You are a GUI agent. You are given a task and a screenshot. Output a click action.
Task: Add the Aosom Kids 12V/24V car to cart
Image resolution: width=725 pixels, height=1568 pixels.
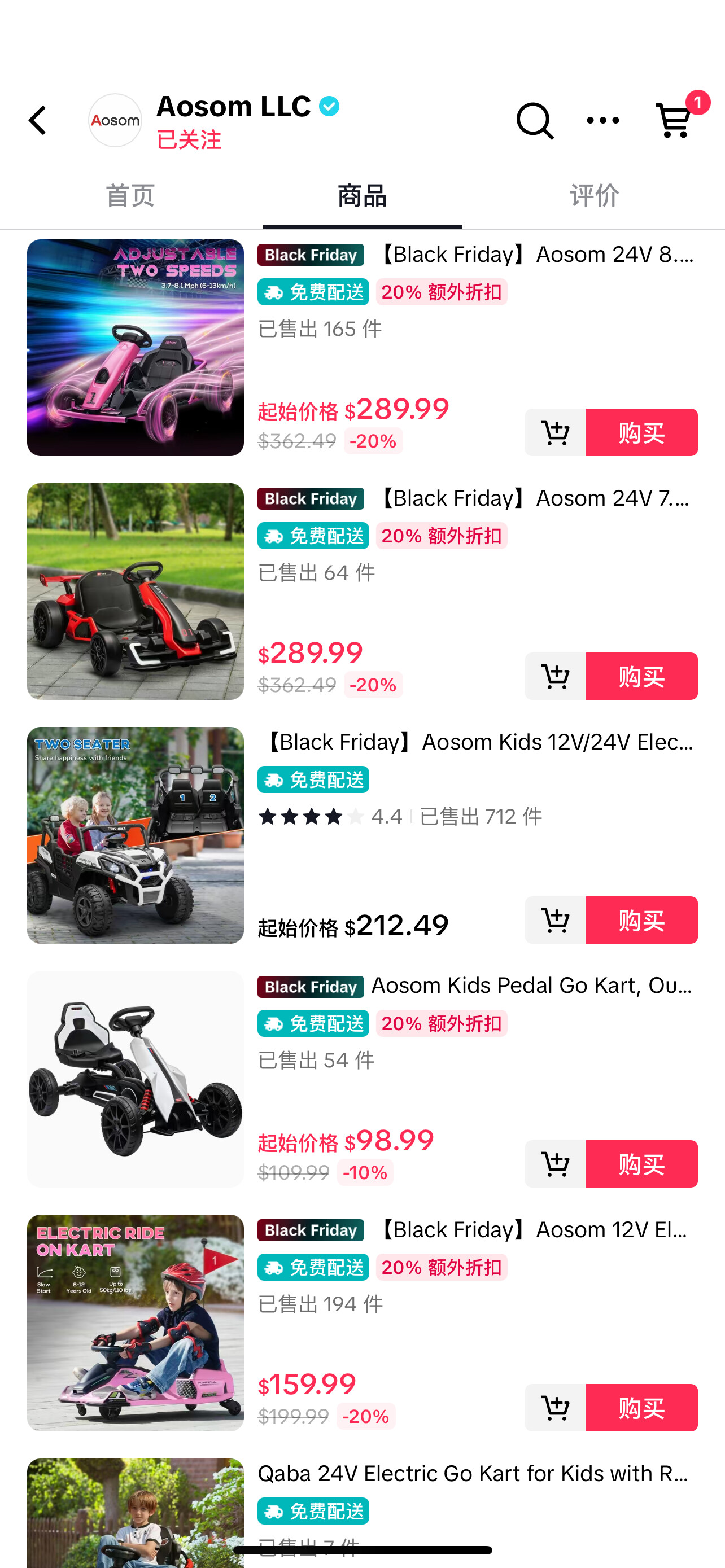pos(555,921)
